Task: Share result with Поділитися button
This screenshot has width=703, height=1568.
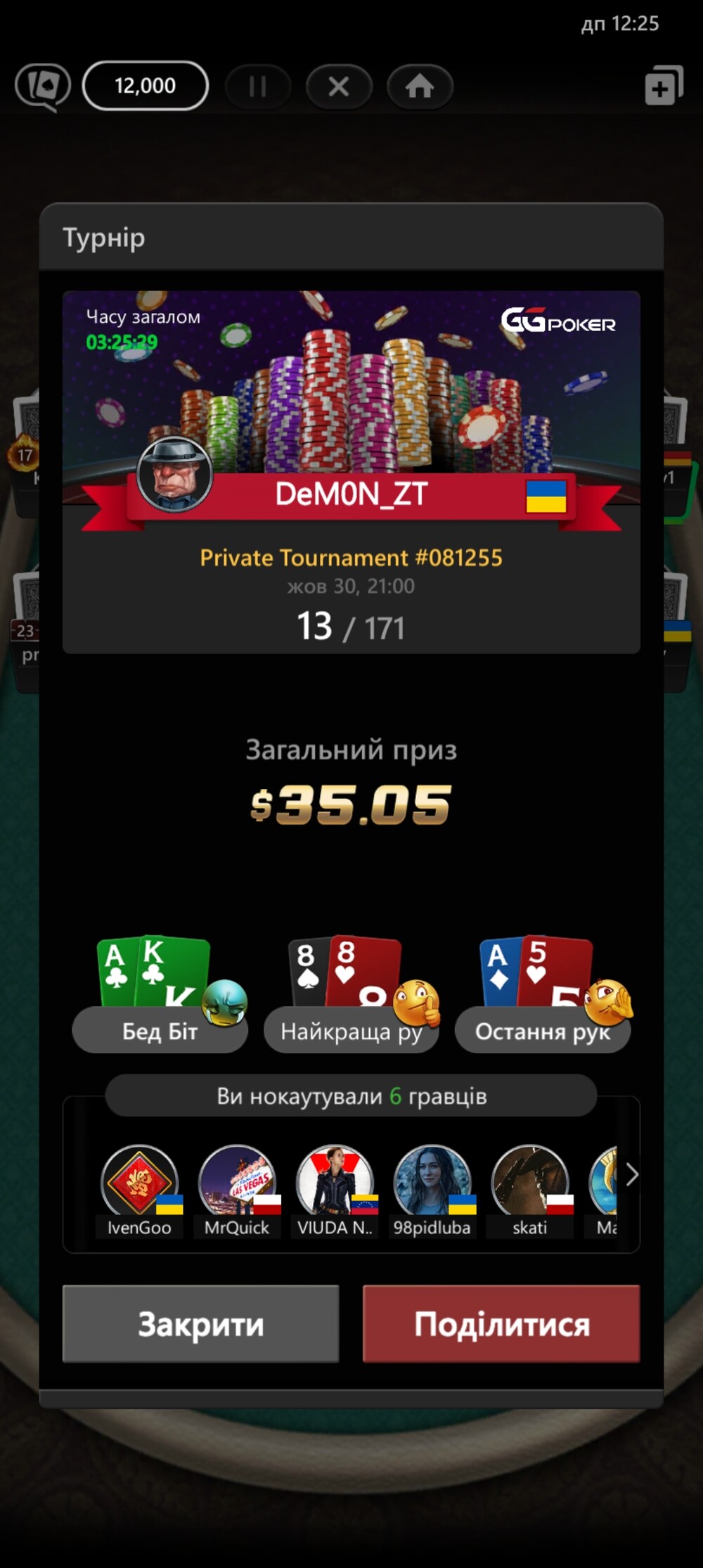Action: pyautogui.click(x=501, y=1324)
